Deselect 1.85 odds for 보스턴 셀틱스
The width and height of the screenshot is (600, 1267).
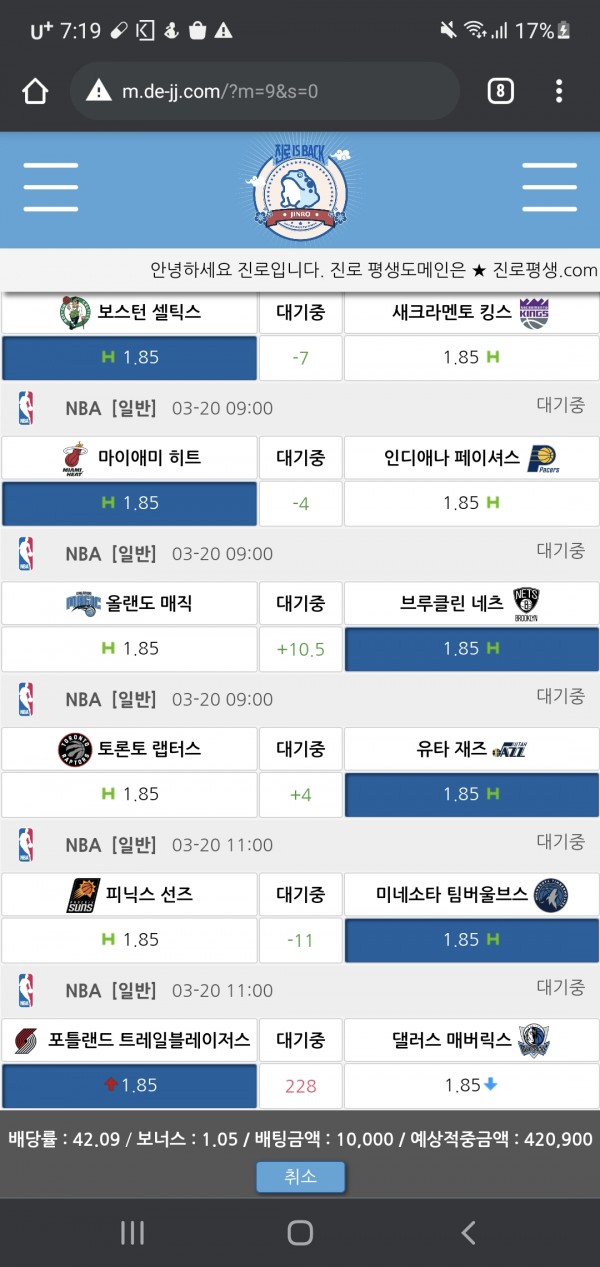coord(129,357)
